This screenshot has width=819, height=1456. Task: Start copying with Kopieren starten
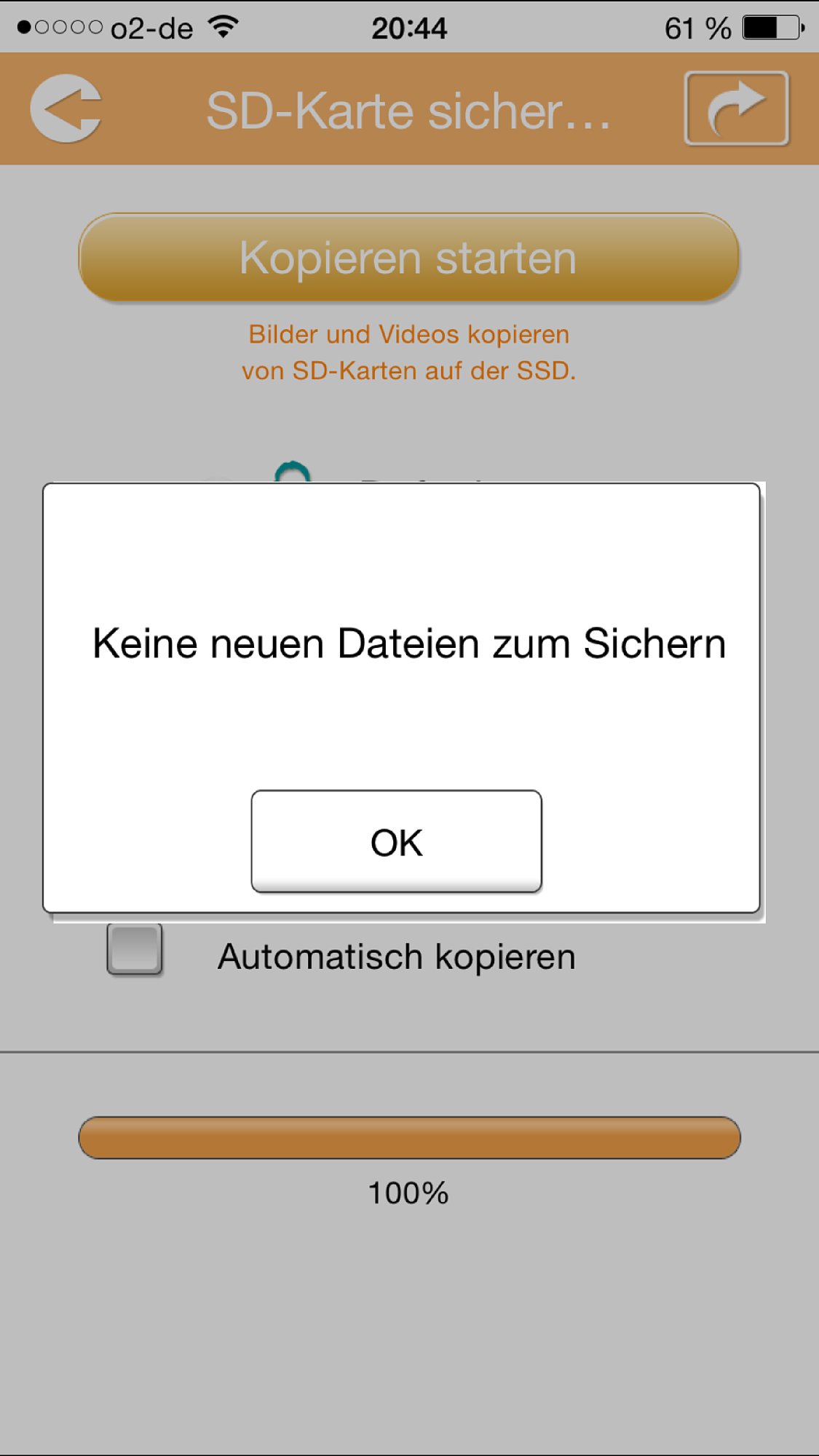[x=409, y=258]
